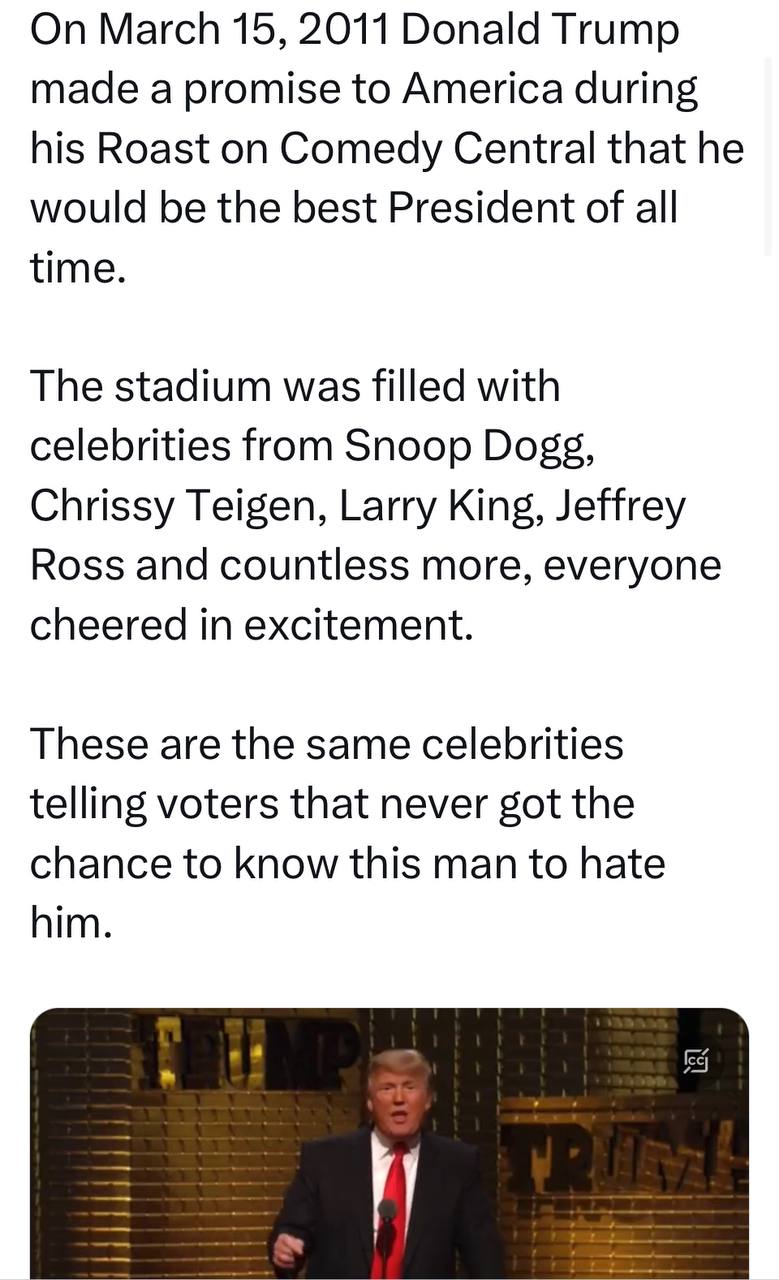Toggle closed captions on the video
Screen dimensions: 779x1280
[x=696, y=1061]
